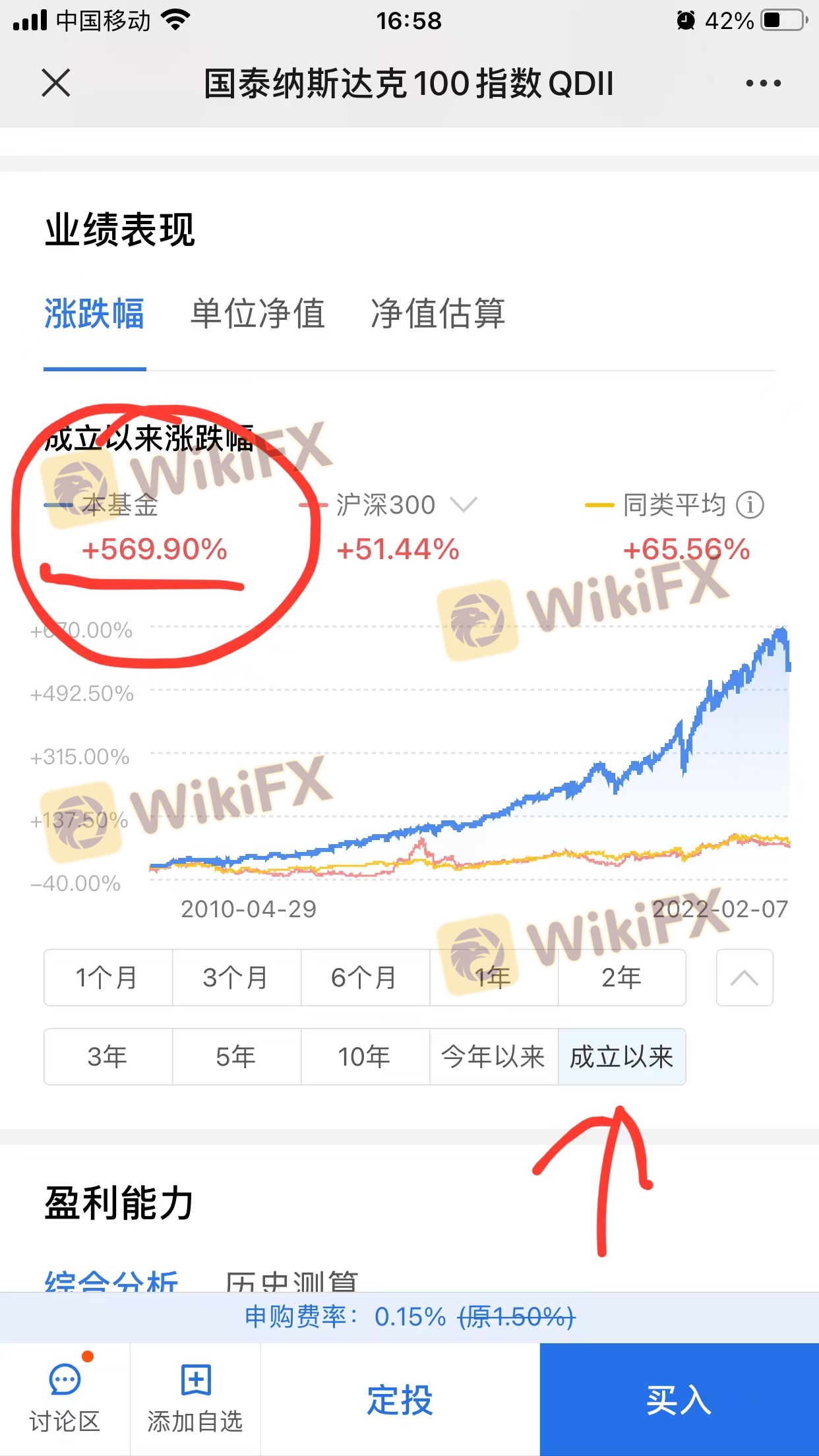Tap 买入 to buy the fund

pyautogui.click(x=679, y=1399)
